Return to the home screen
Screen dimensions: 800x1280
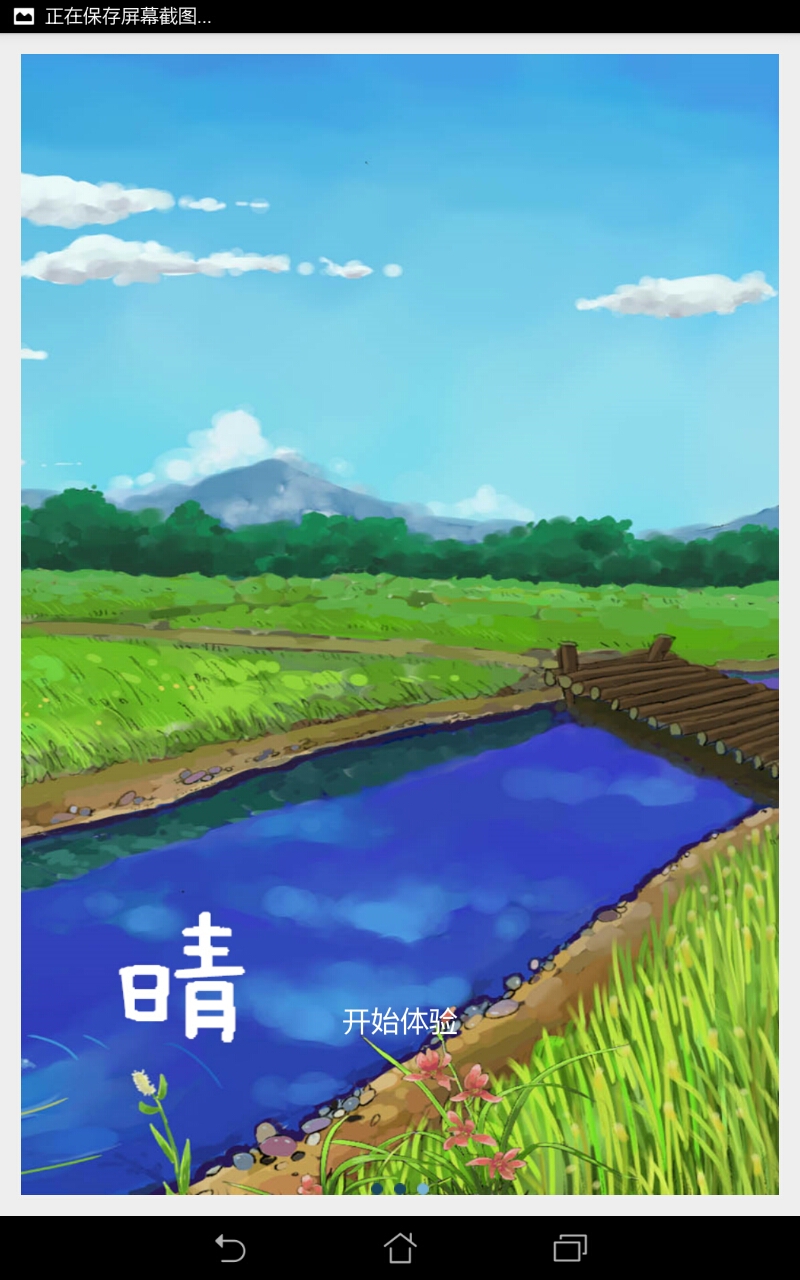400,1248
